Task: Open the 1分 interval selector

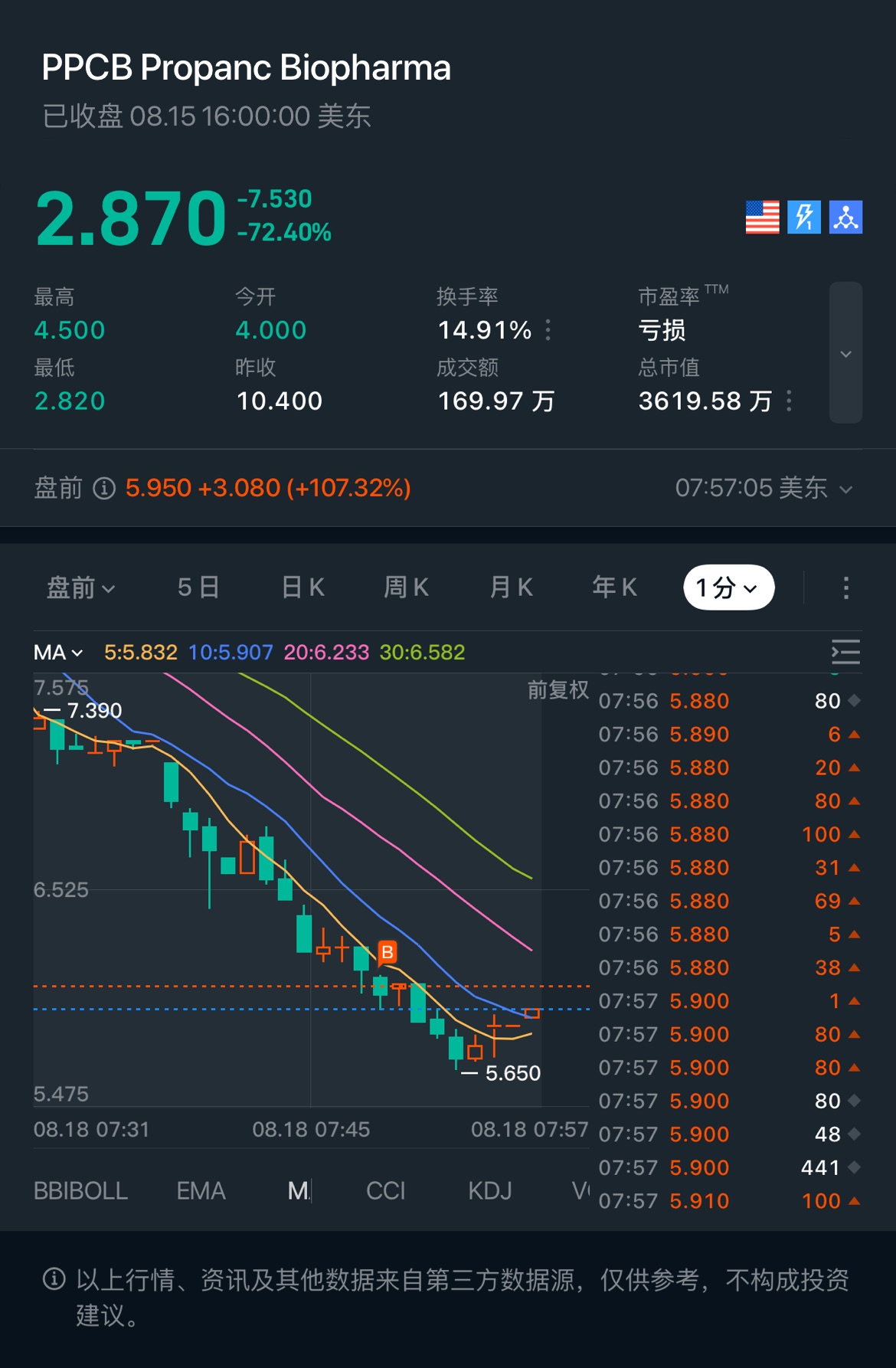Action: [x=728, y=587]
